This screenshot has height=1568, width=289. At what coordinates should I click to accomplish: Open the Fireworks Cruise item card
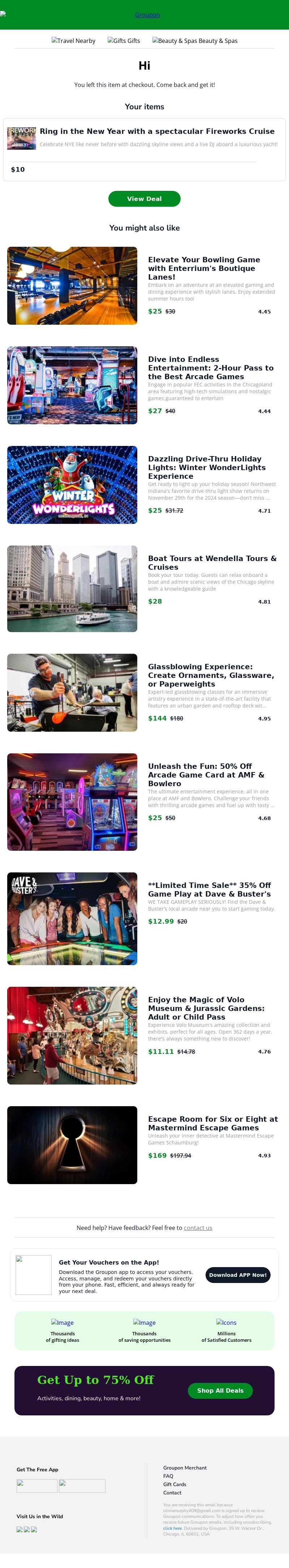(157, 131)
